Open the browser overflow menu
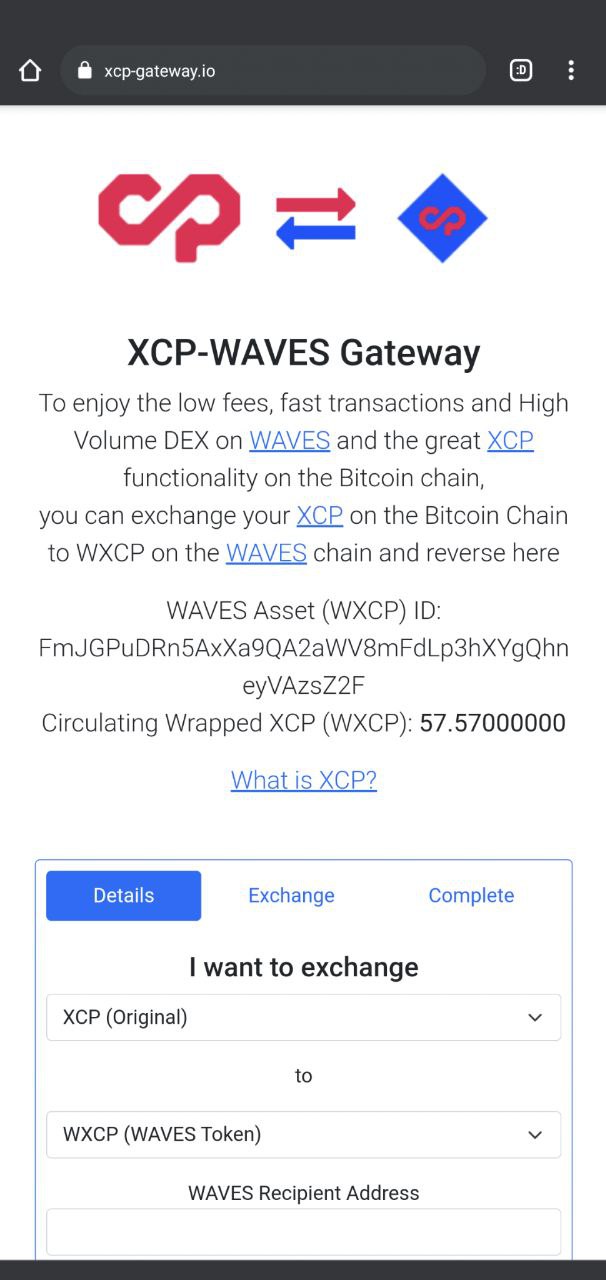The image size is (606, 1280). pos(571,71)
